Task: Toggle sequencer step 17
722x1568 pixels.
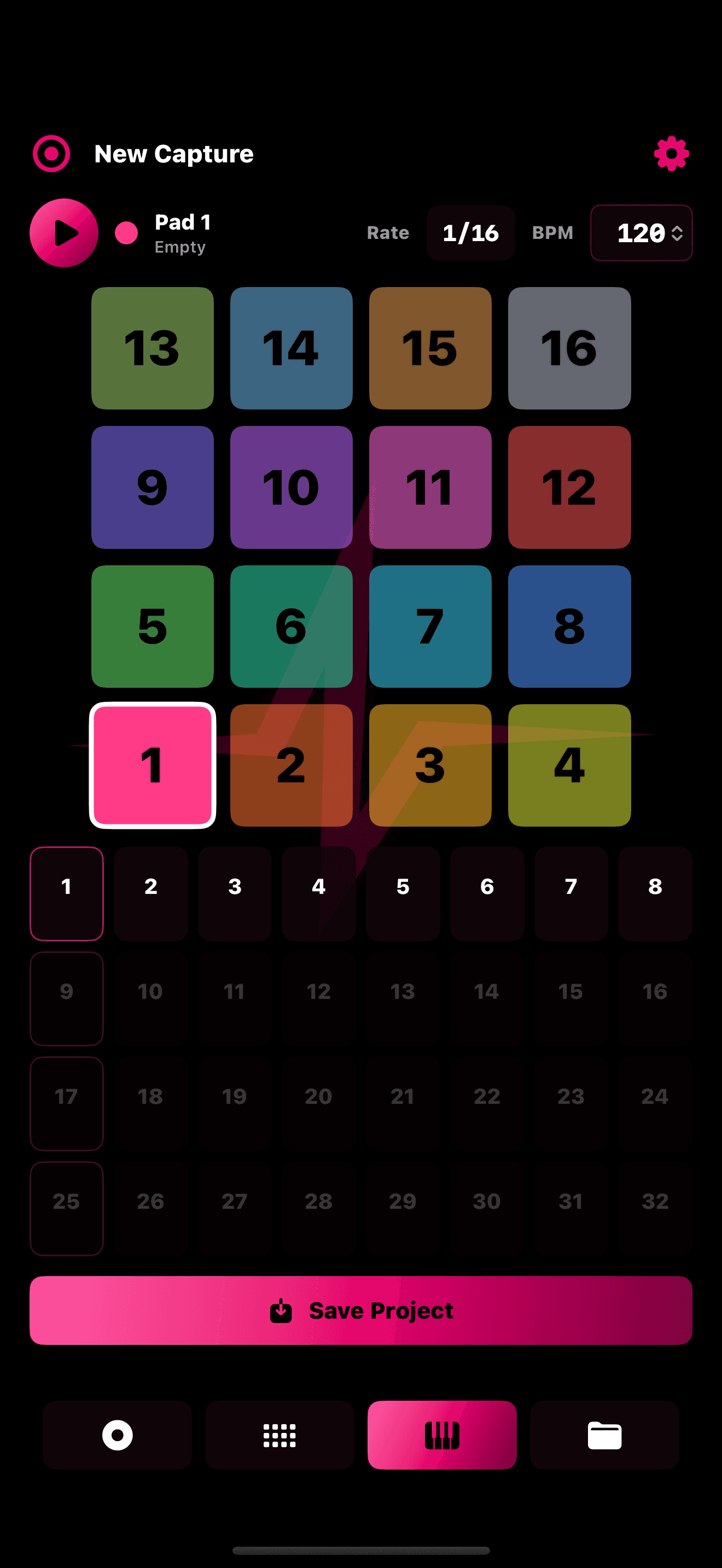Action: (66, 1103)
